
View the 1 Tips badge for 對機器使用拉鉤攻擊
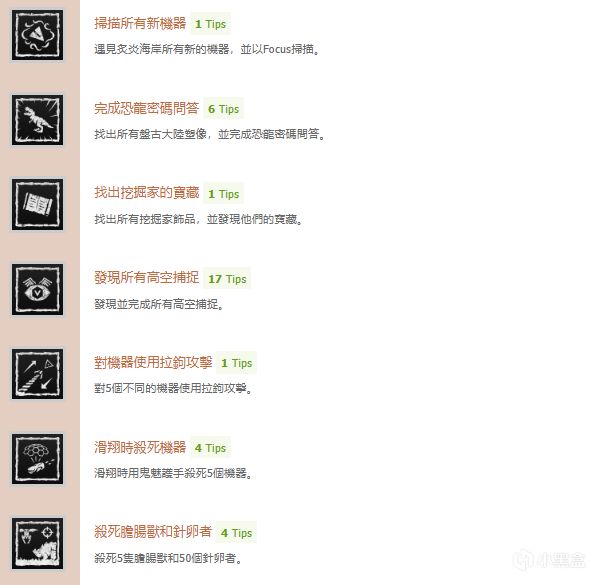click(237, 363)
